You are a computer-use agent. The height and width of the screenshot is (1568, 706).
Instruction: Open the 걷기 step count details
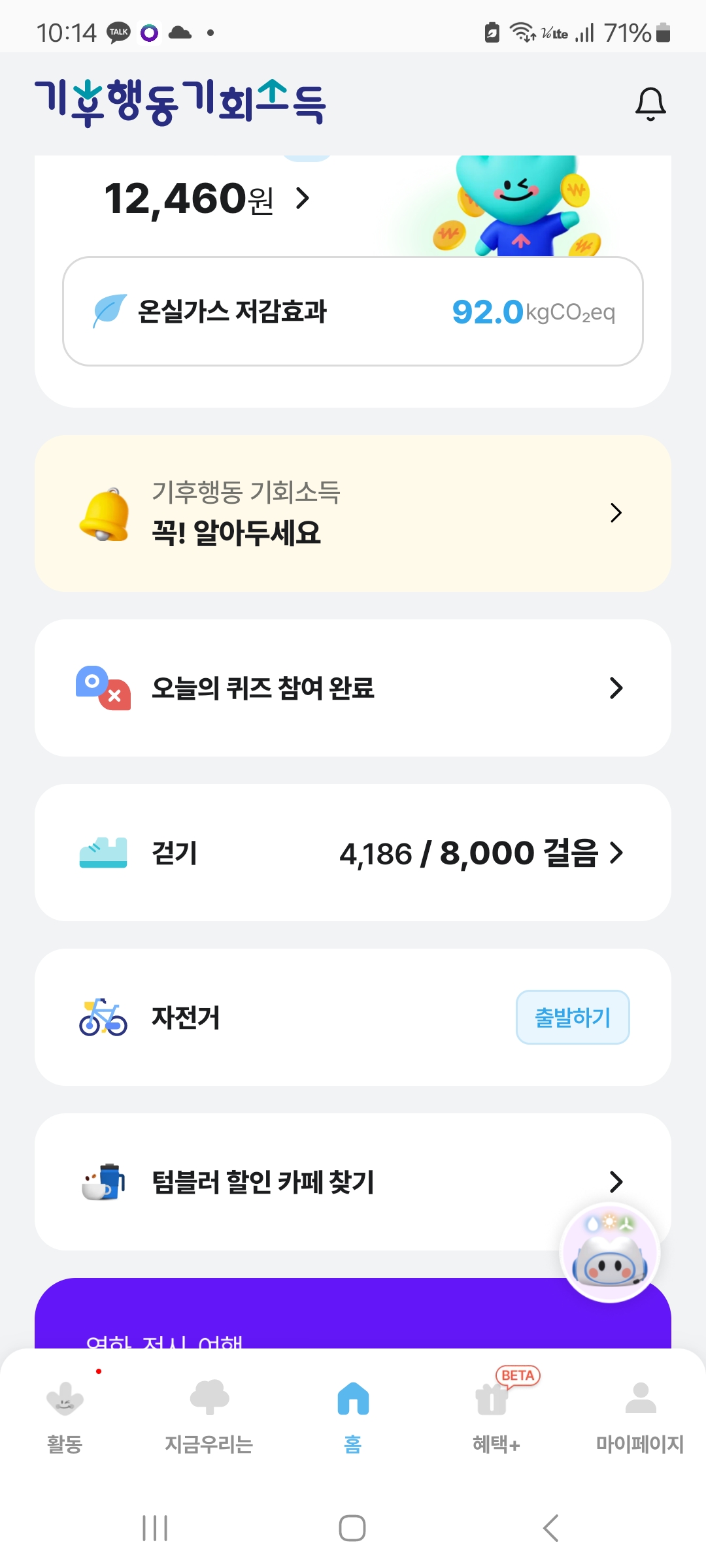[x=353, y=853]
